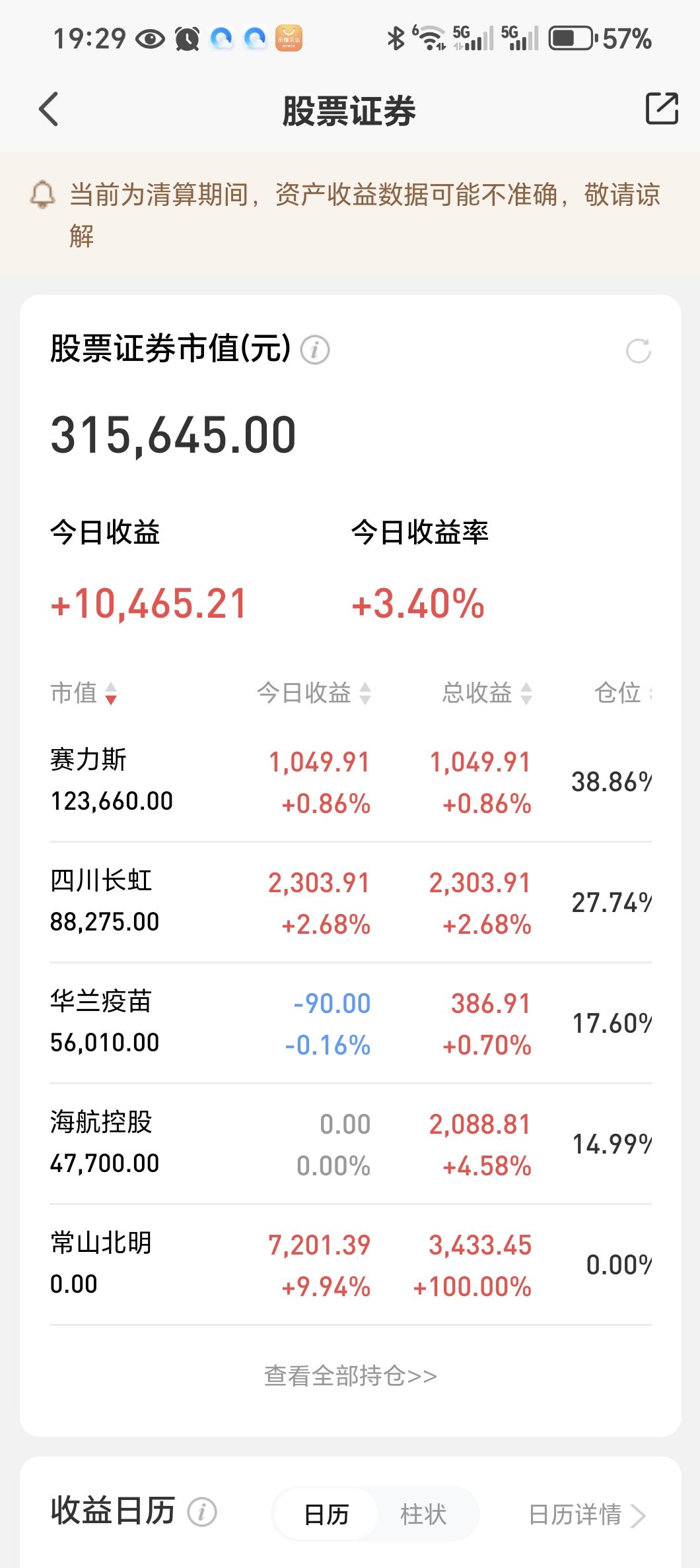The height and width of the screenshot is (1568, 700).
Task: Open the 海航控股 holding row
Action: [350, 1144]
